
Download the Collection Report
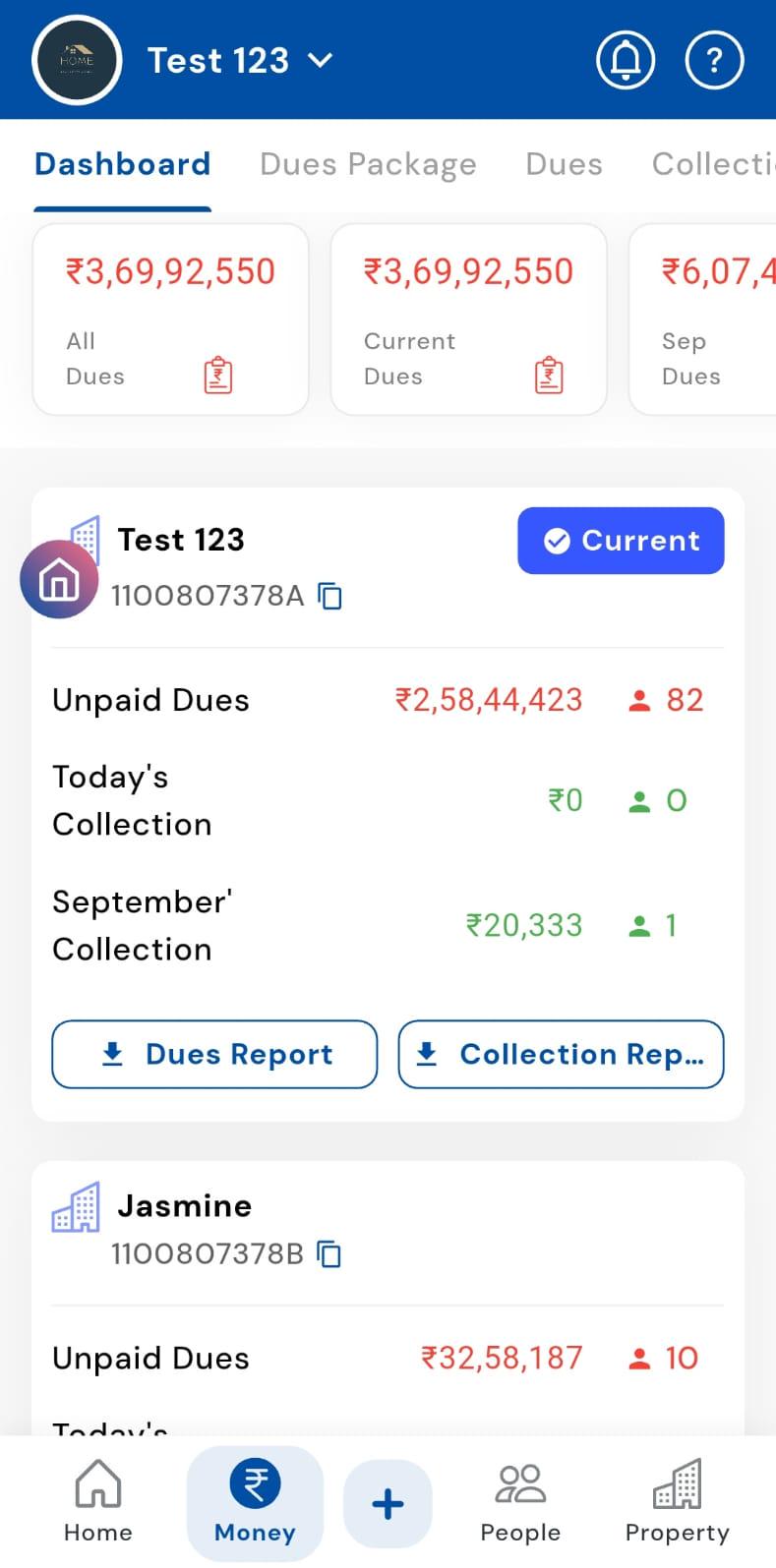click(561, 1054)
